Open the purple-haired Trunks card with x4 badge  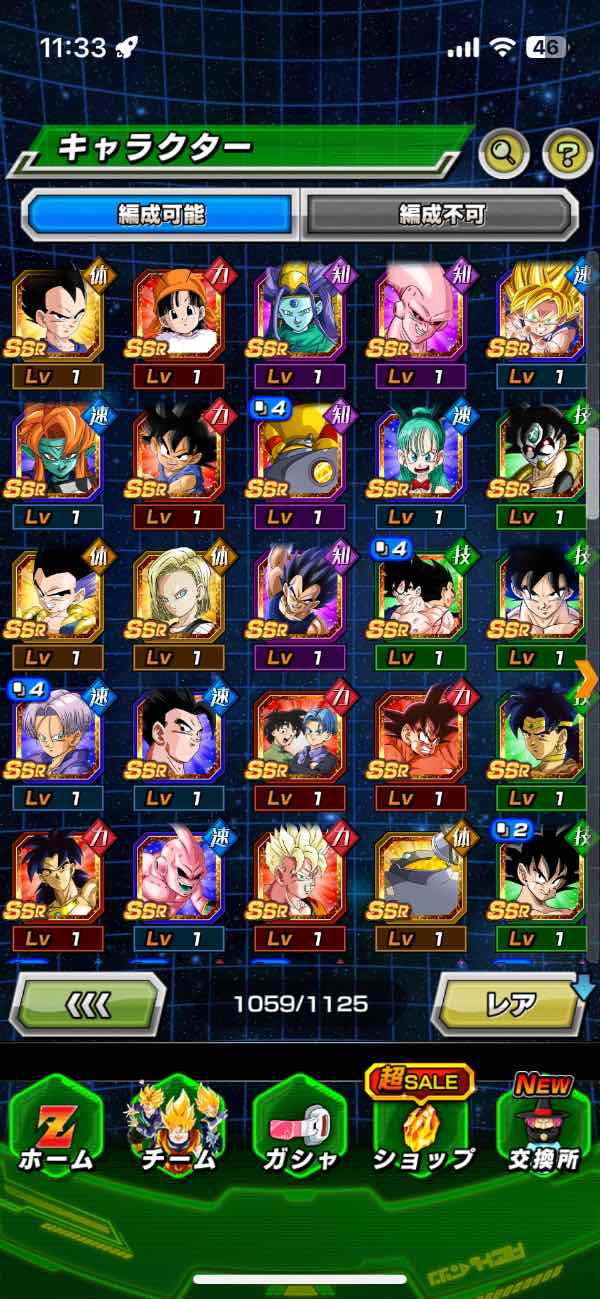(58, 739)
